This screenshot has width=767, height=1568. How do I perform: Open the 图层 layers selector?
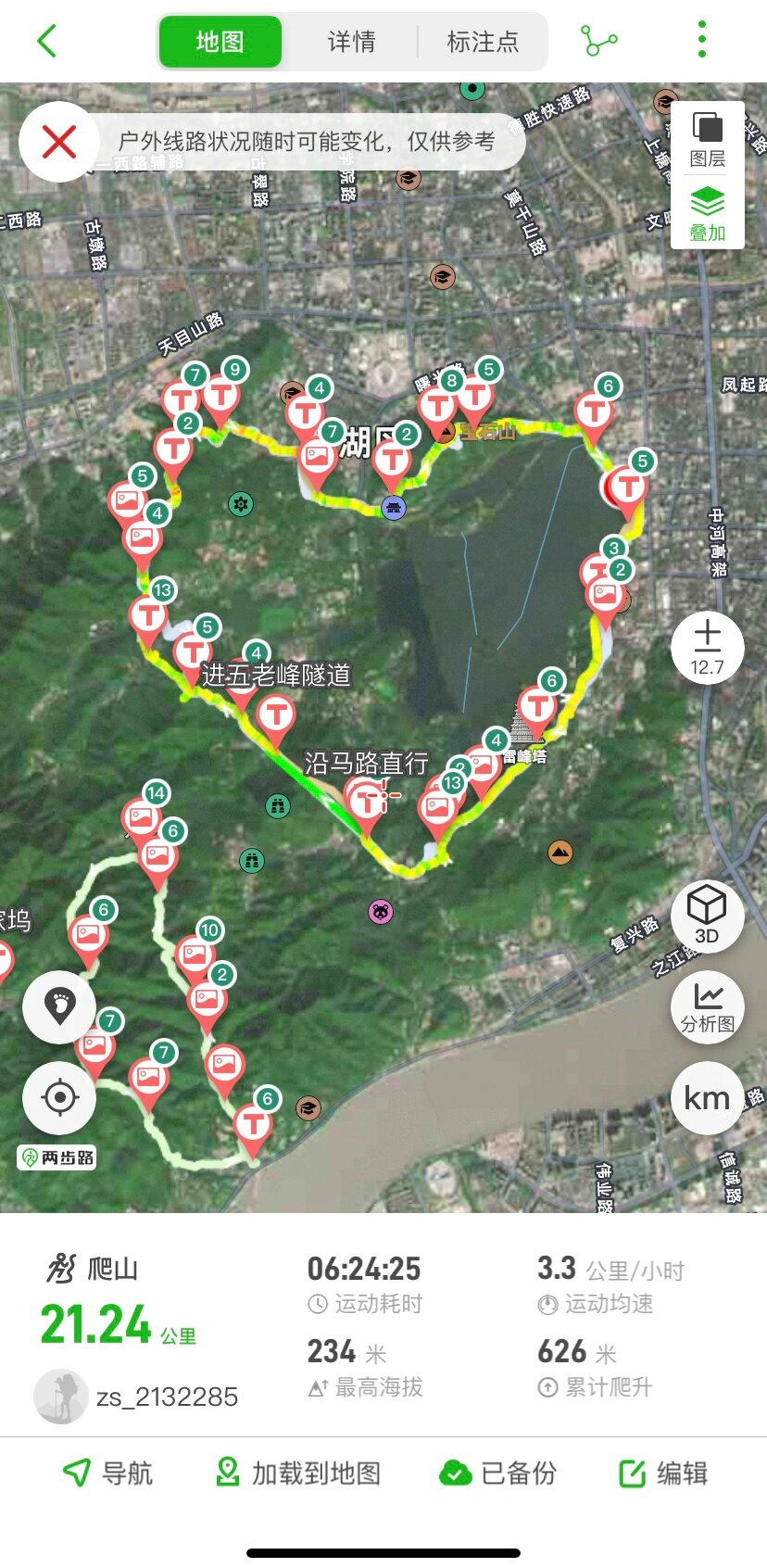(708, 139)
